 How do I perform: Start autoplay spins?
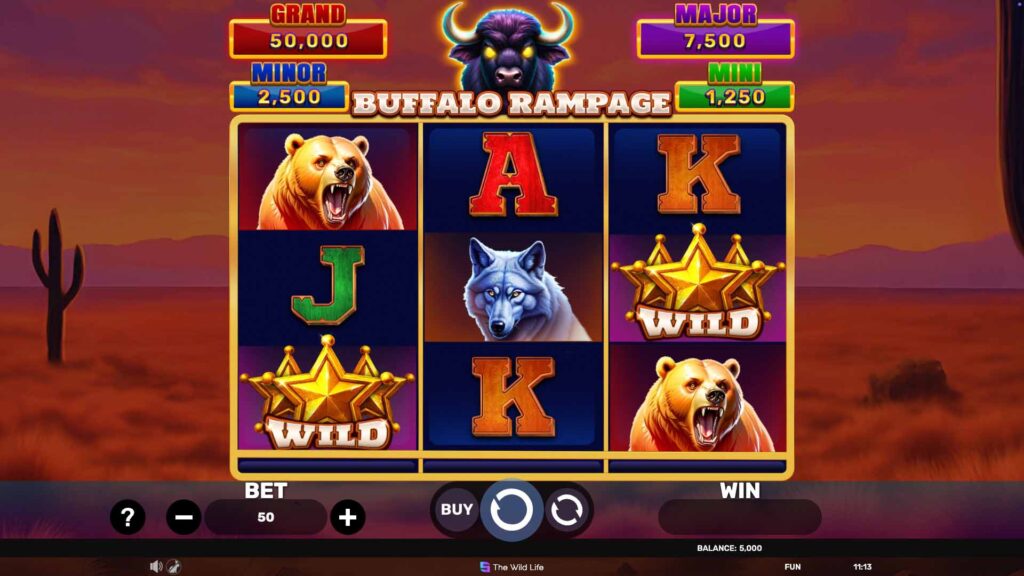(x=565, y=510)
